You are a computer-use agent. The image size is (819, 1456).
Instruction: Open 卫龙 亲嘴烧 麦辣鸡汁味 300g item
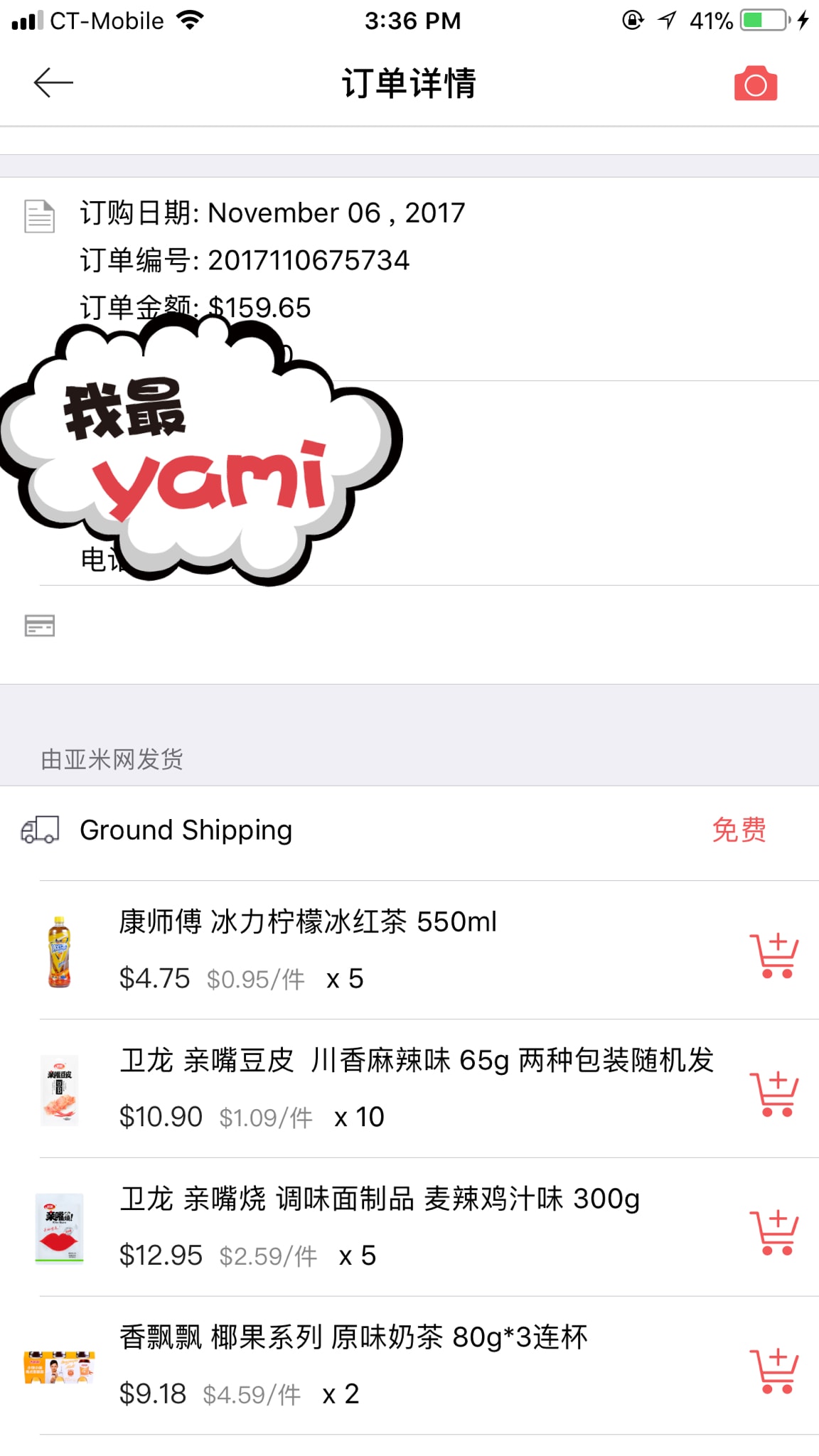(x=380, y=1199)
